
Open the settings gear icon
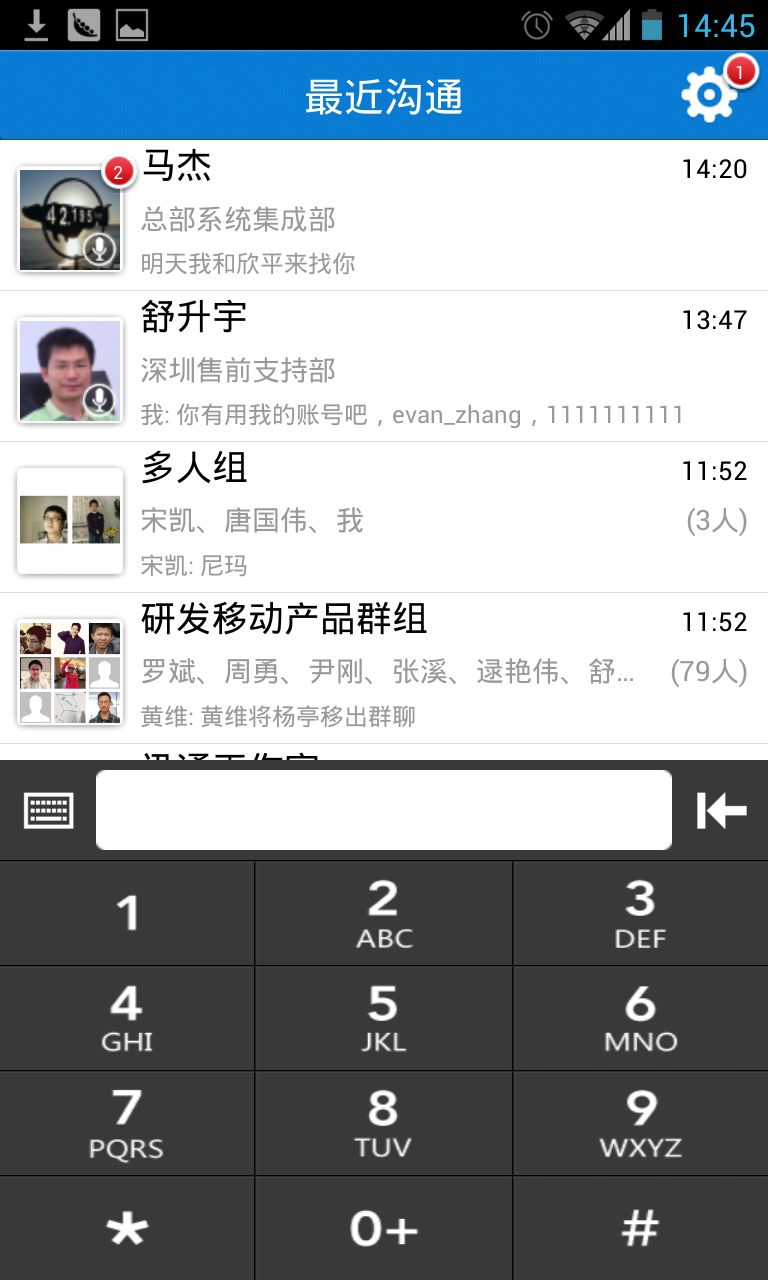click(709, 95)
